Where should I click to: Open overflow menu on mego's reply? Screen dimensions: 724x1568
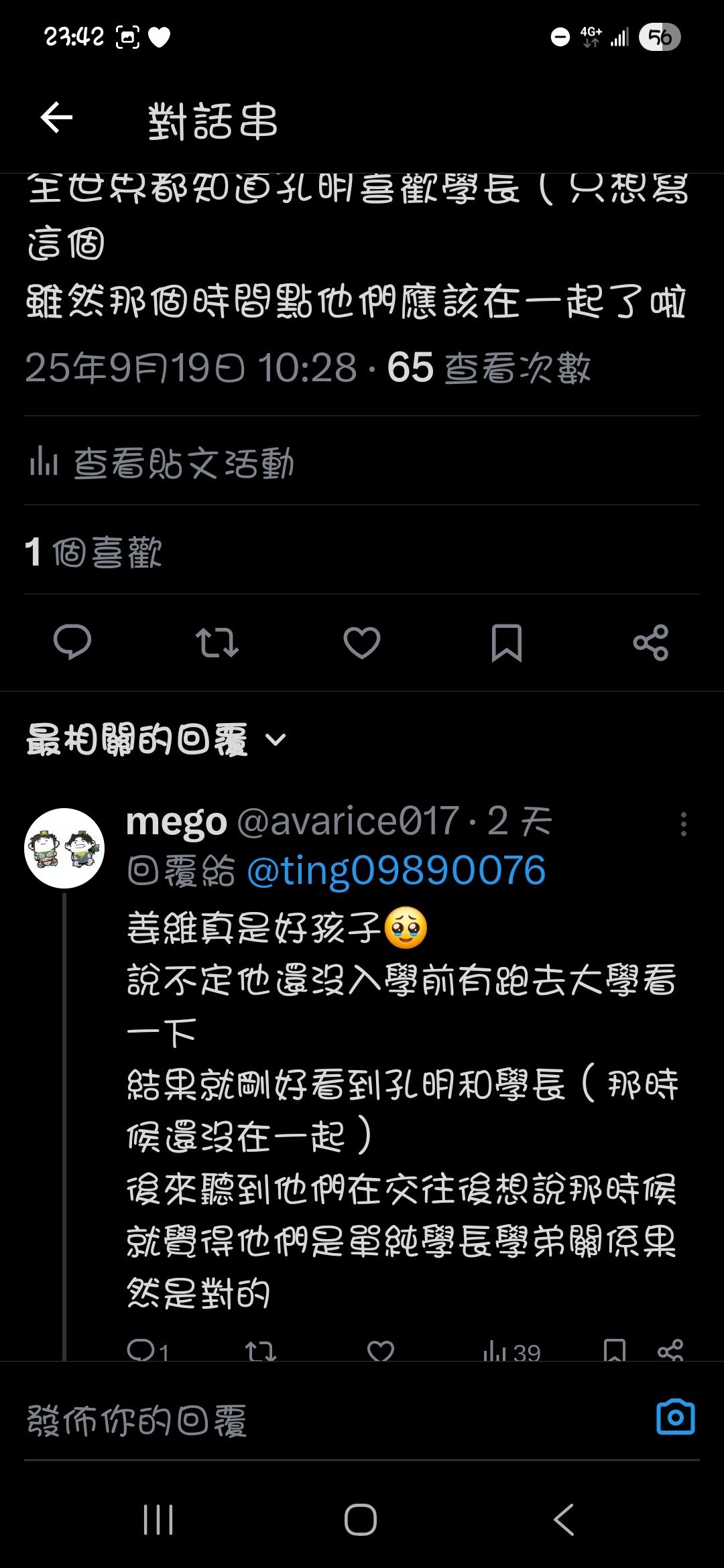pos(683,824)
